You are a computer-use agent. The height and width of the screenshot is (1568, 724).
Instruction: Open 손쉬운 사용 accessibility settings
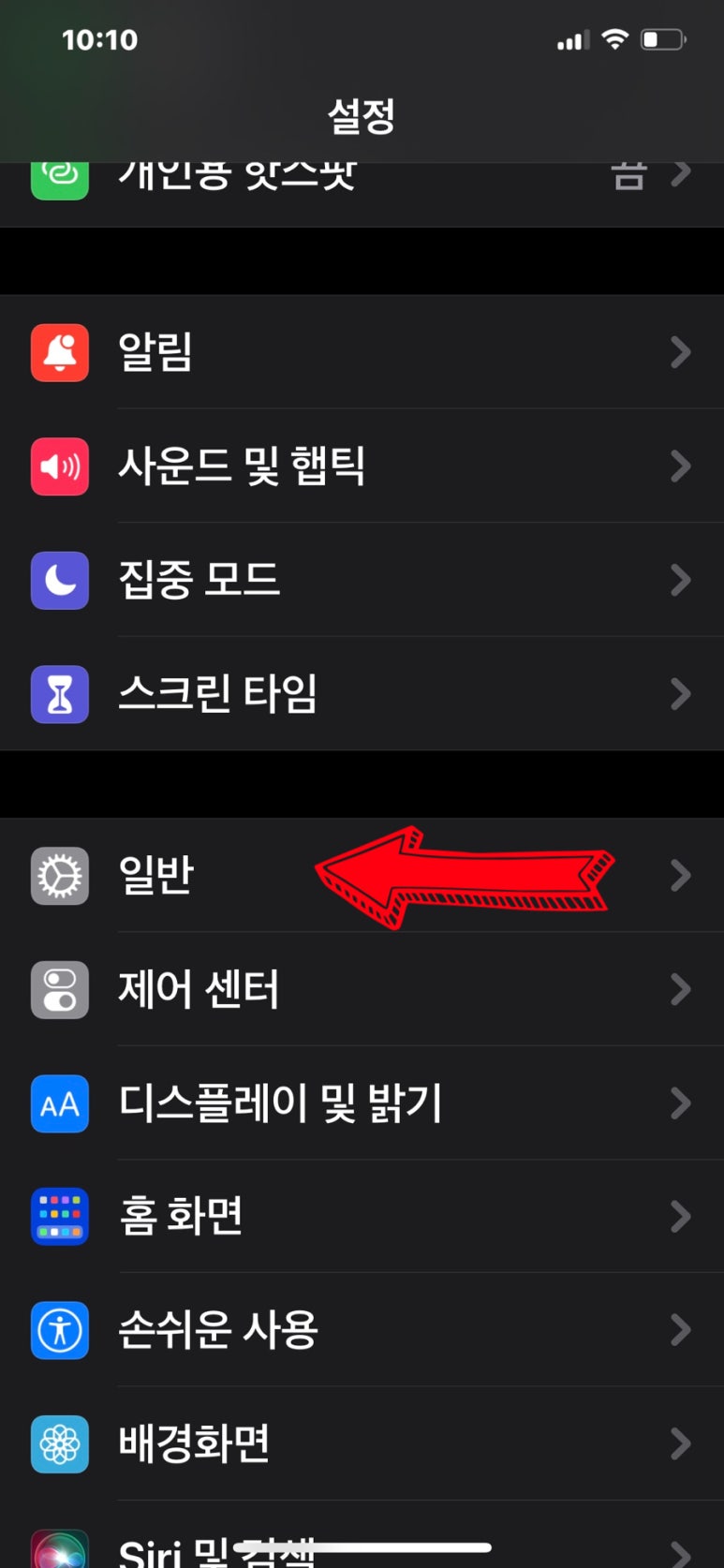point(362,1329)
